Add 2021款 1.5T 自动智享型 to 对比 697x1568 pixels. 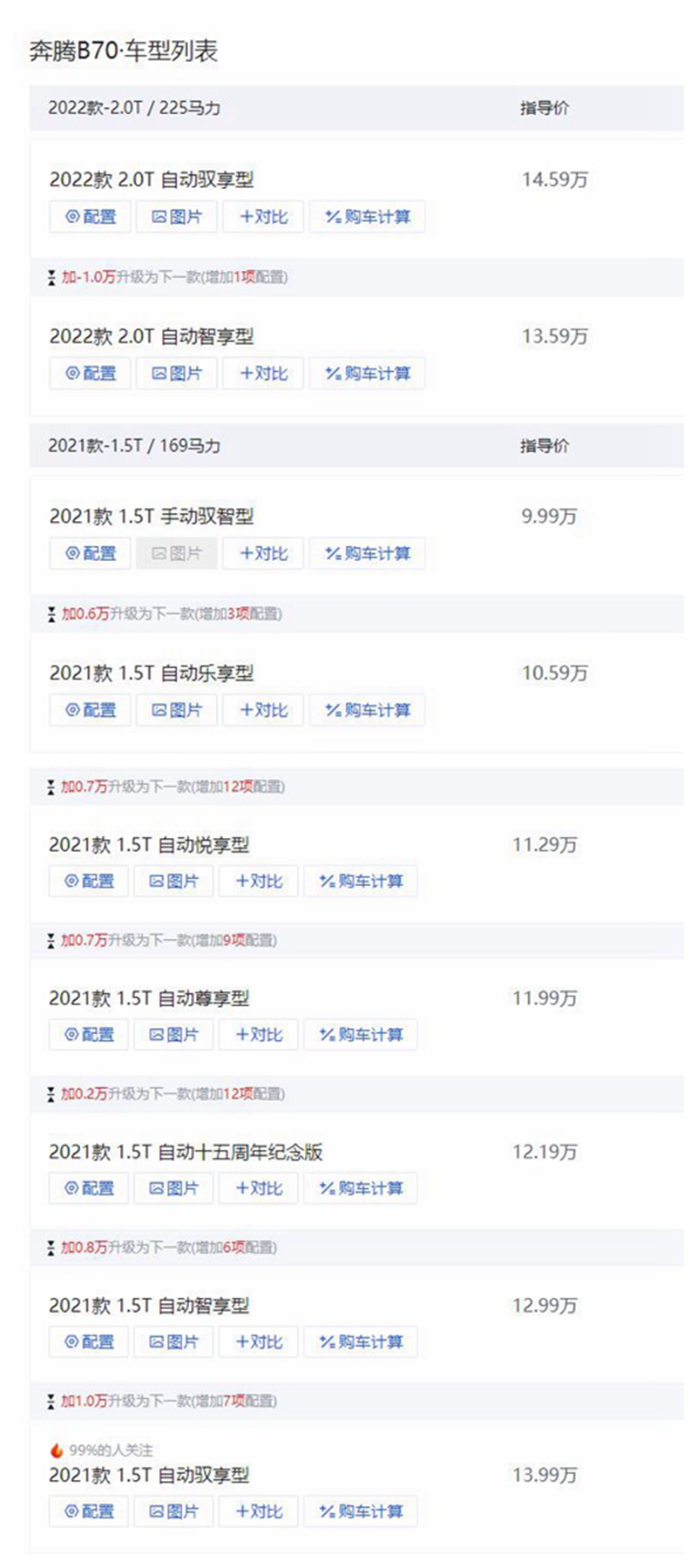coord(258,1342)
